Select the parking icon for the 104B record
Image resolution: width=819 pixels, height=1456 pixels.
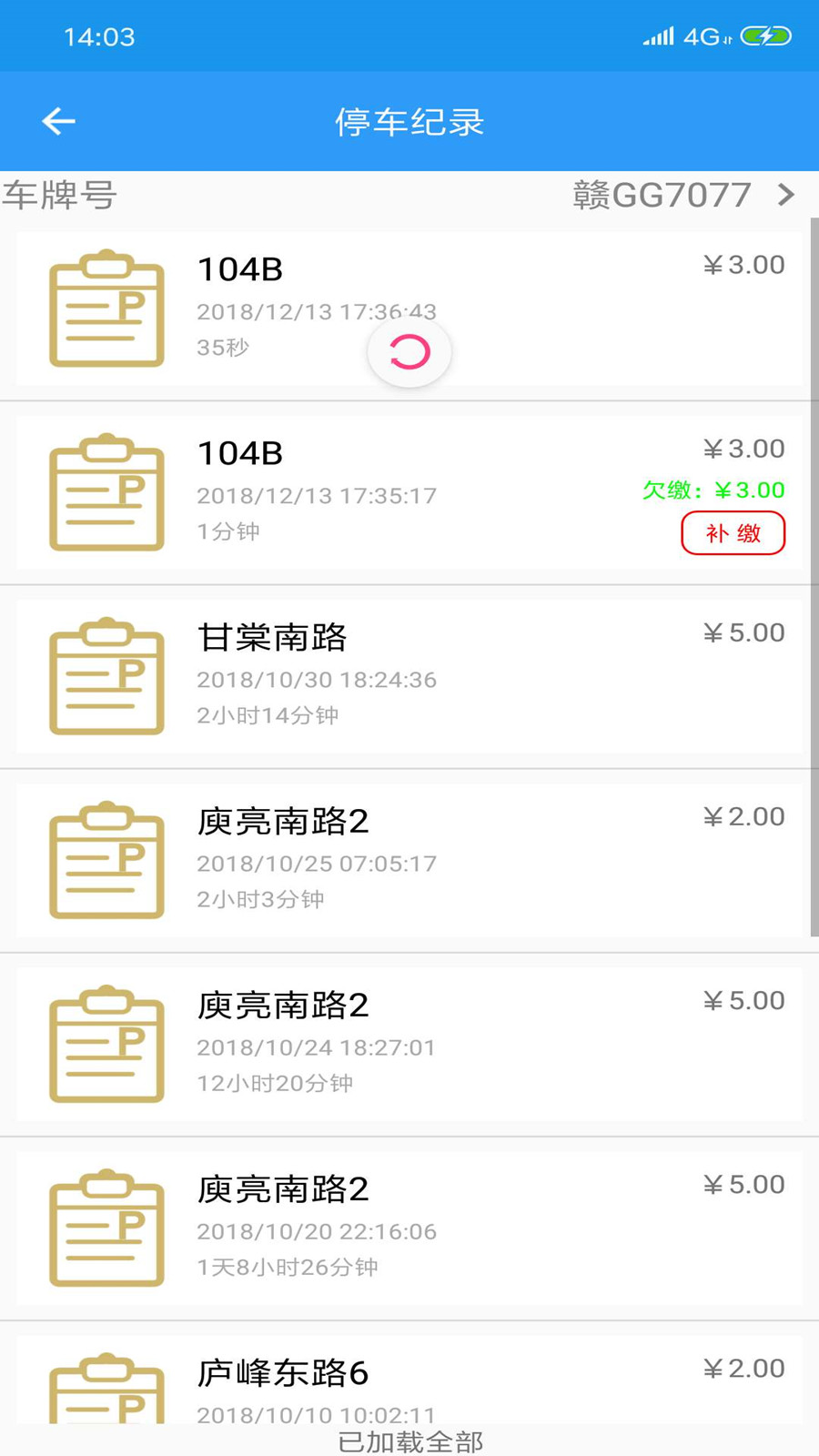(106, 309)
